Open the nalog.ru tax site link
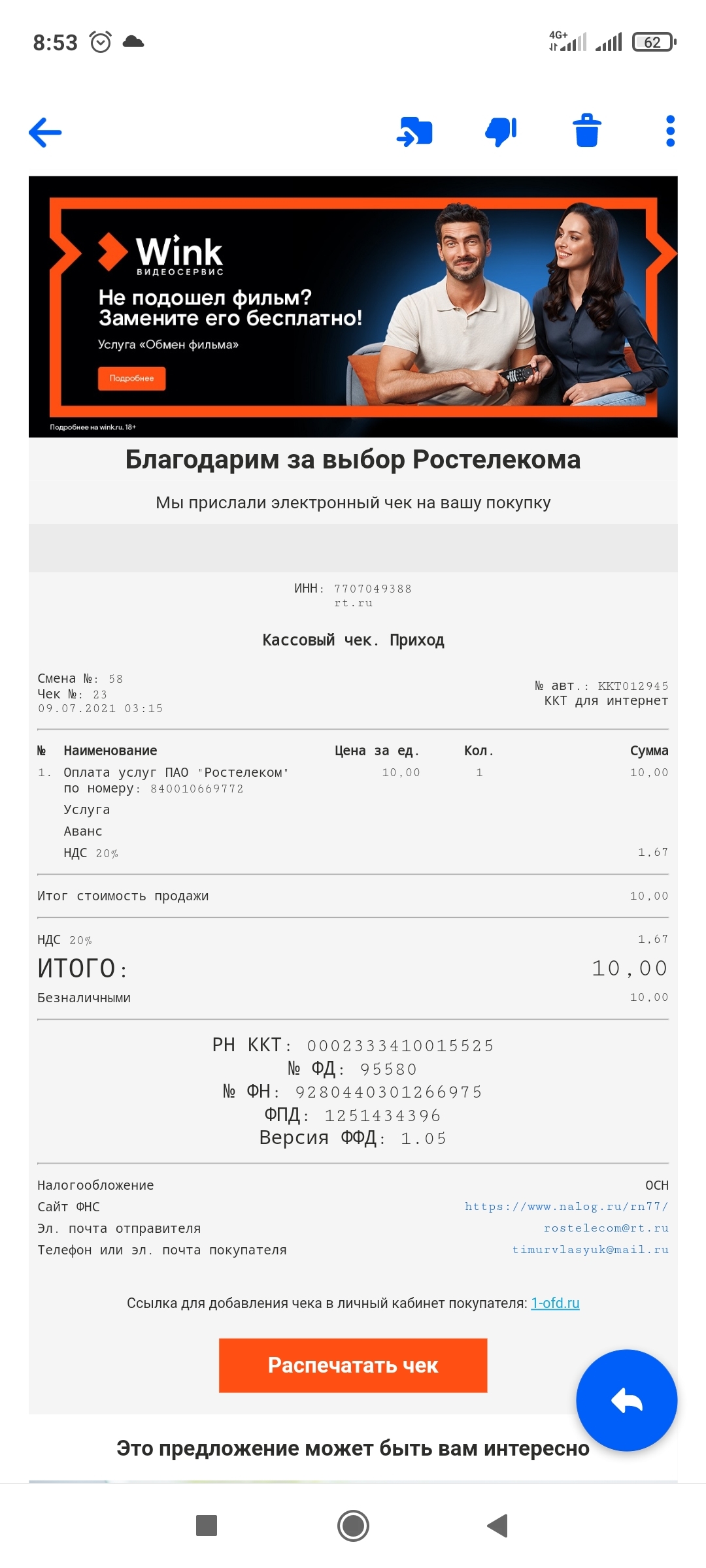 tap(566, 1206)
